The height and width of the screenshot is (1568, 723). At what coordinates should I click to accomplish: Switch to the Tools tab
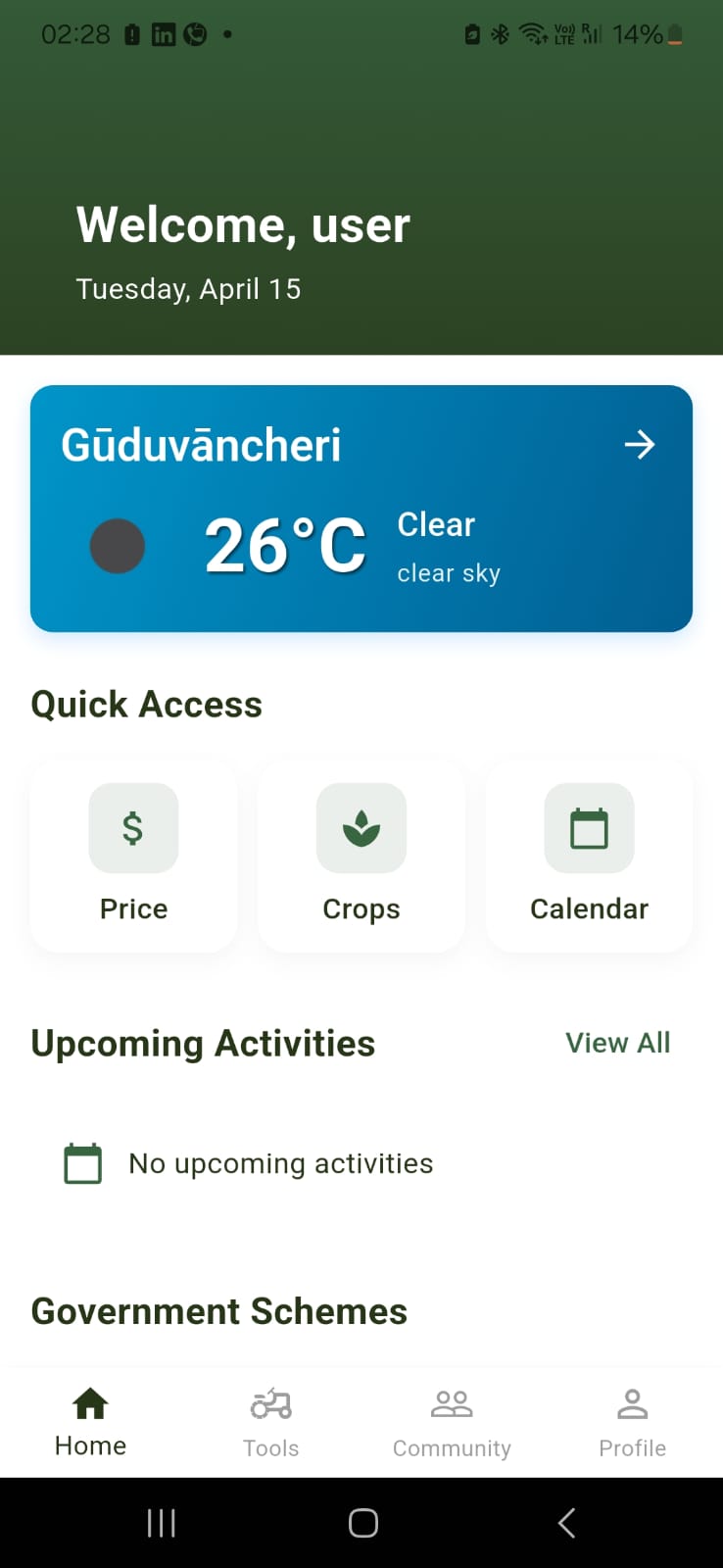click(270, 1422)
